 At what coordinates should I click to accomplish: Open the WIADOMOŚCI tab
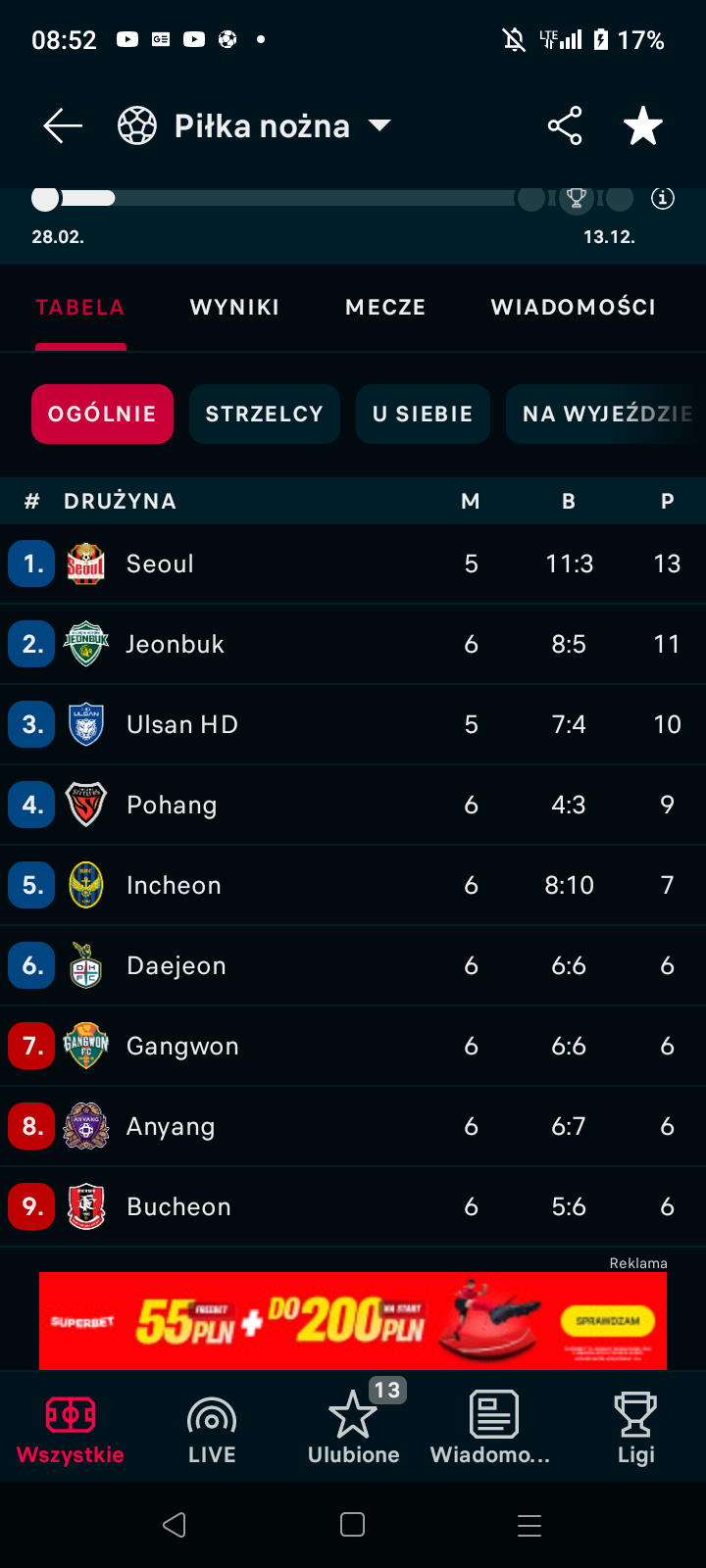coord(573,308)
